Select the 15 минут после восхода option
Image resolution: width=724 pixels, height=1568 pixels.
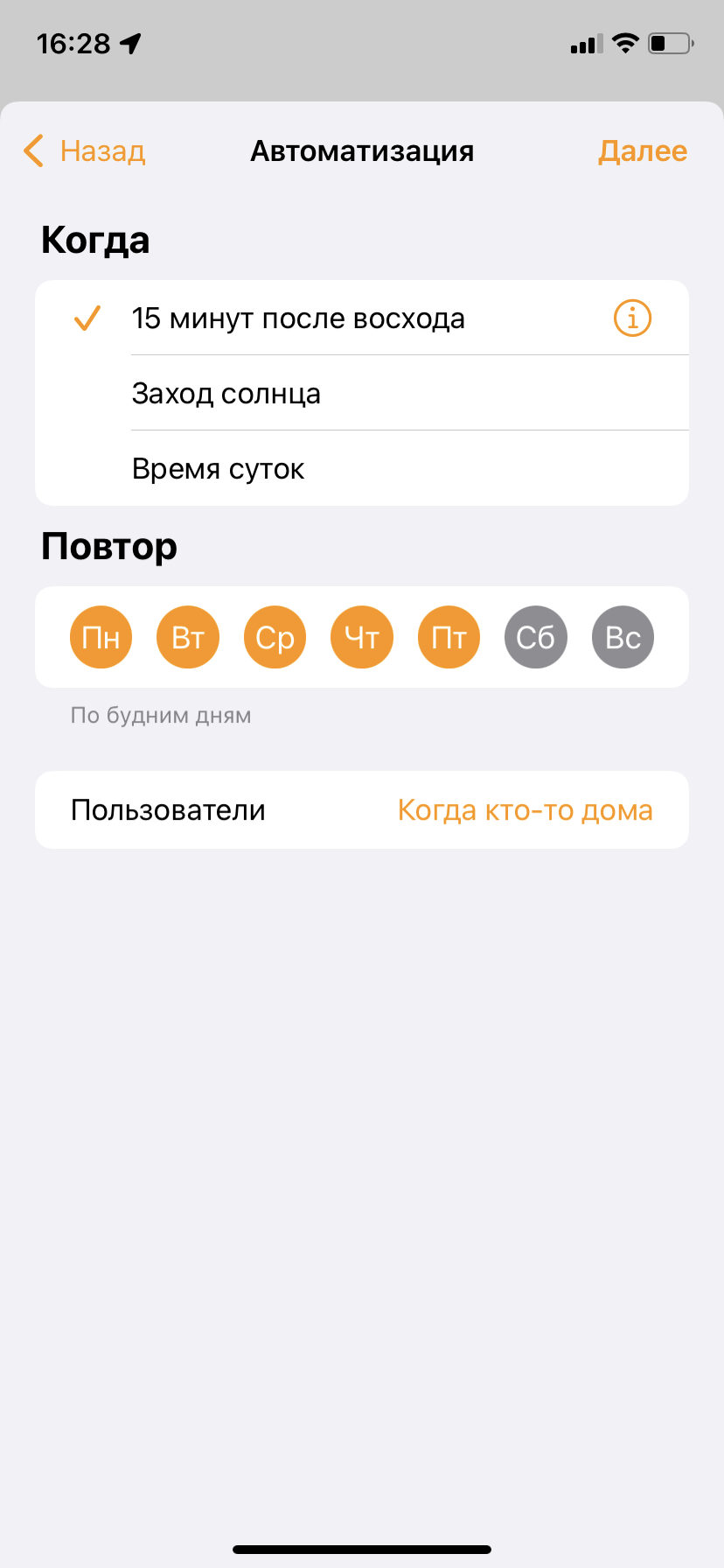(297, 318)
